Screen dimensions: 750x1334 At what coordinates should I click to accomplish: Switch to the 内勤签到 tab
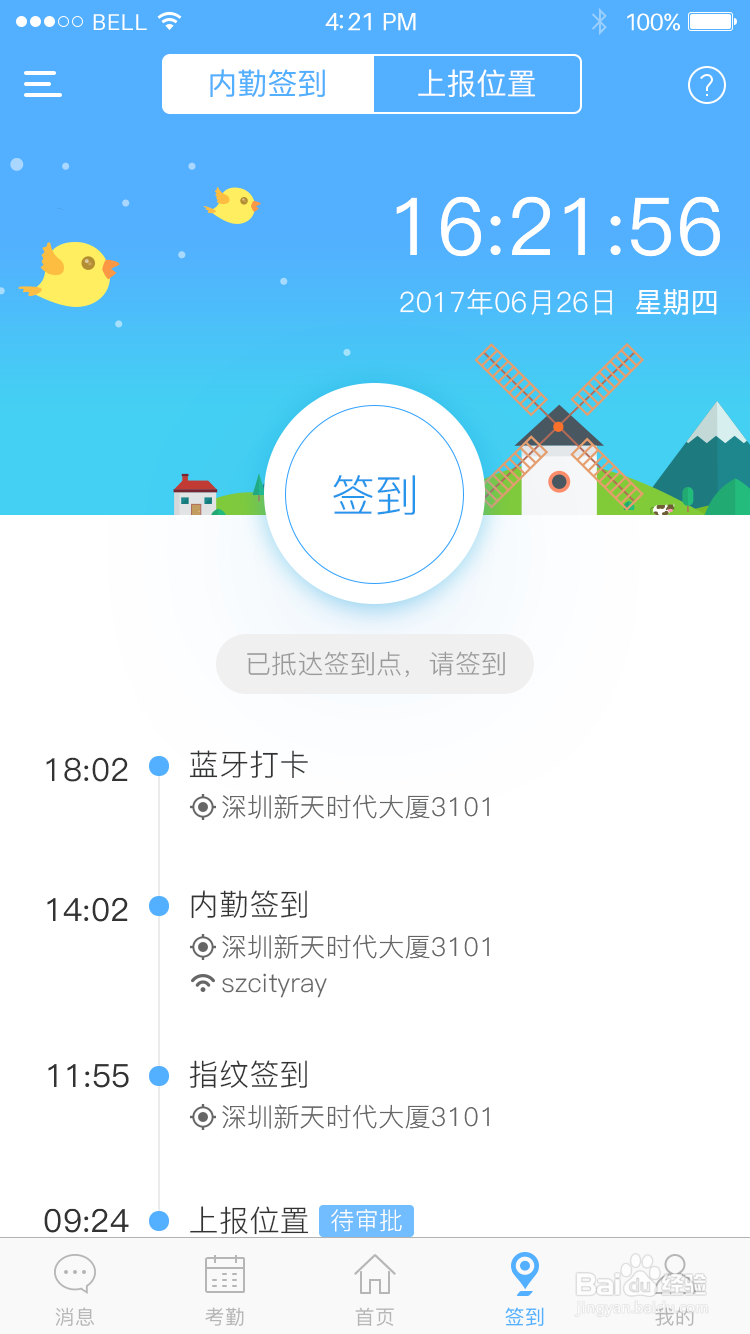[x=267, y=84]
